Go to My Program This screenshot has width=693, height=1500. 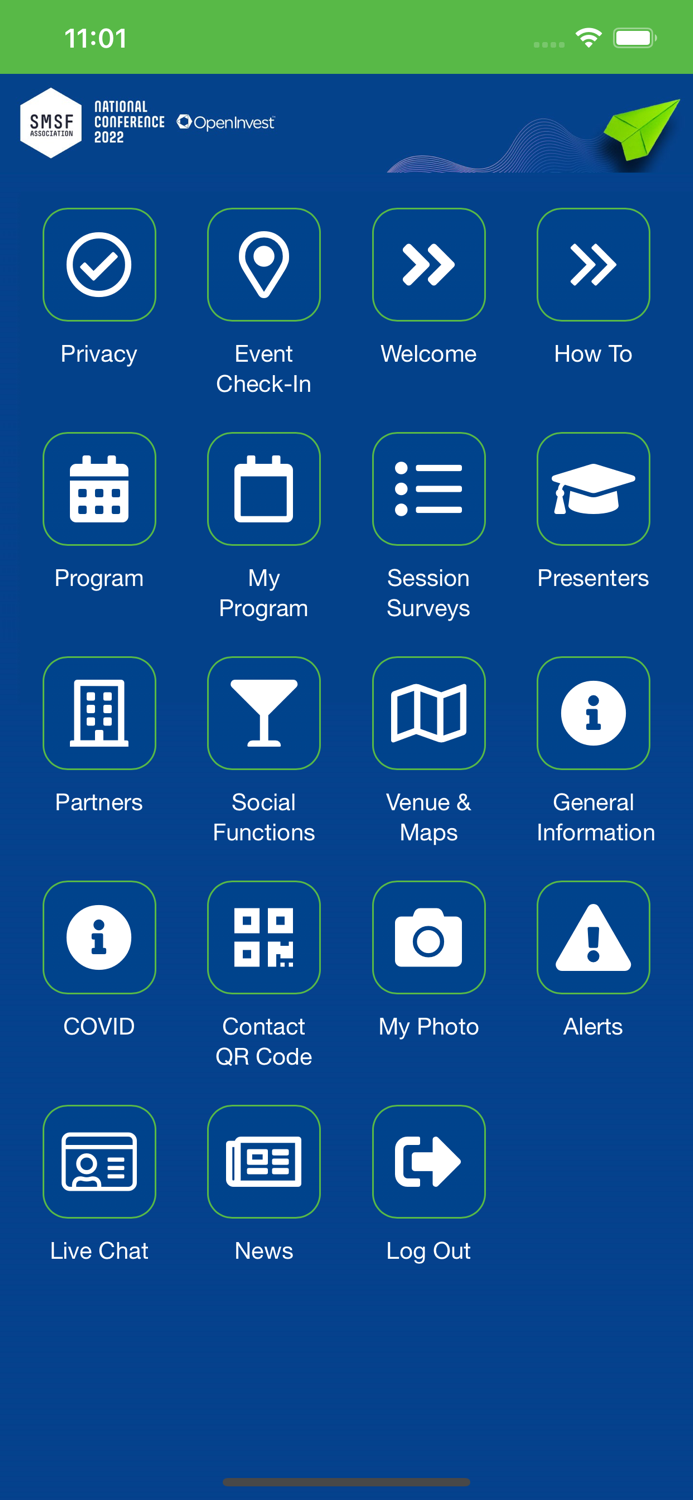click(264, 489)
